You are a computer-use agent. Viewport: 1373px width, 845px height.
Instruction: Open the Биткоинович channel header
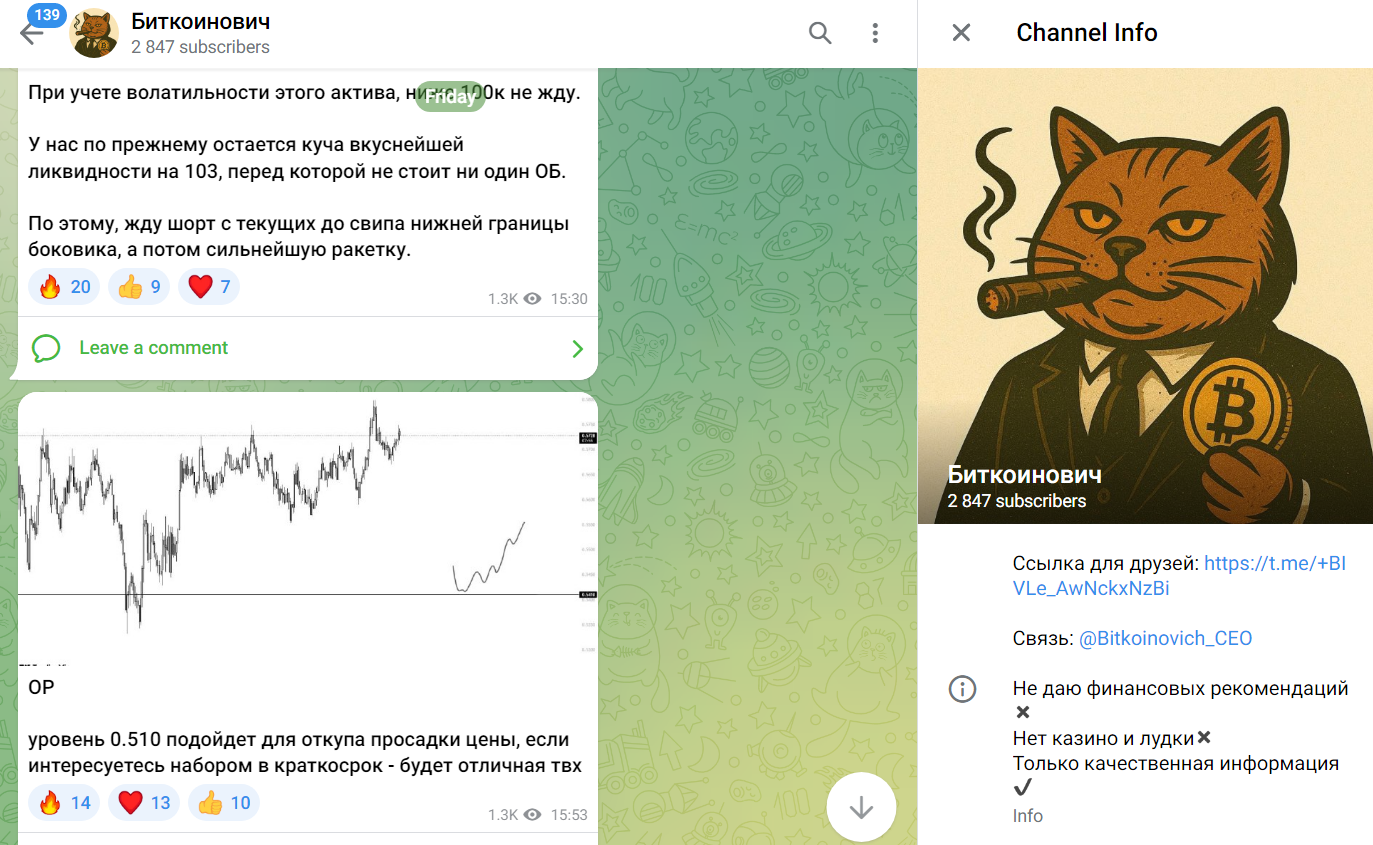pos(200,34)
